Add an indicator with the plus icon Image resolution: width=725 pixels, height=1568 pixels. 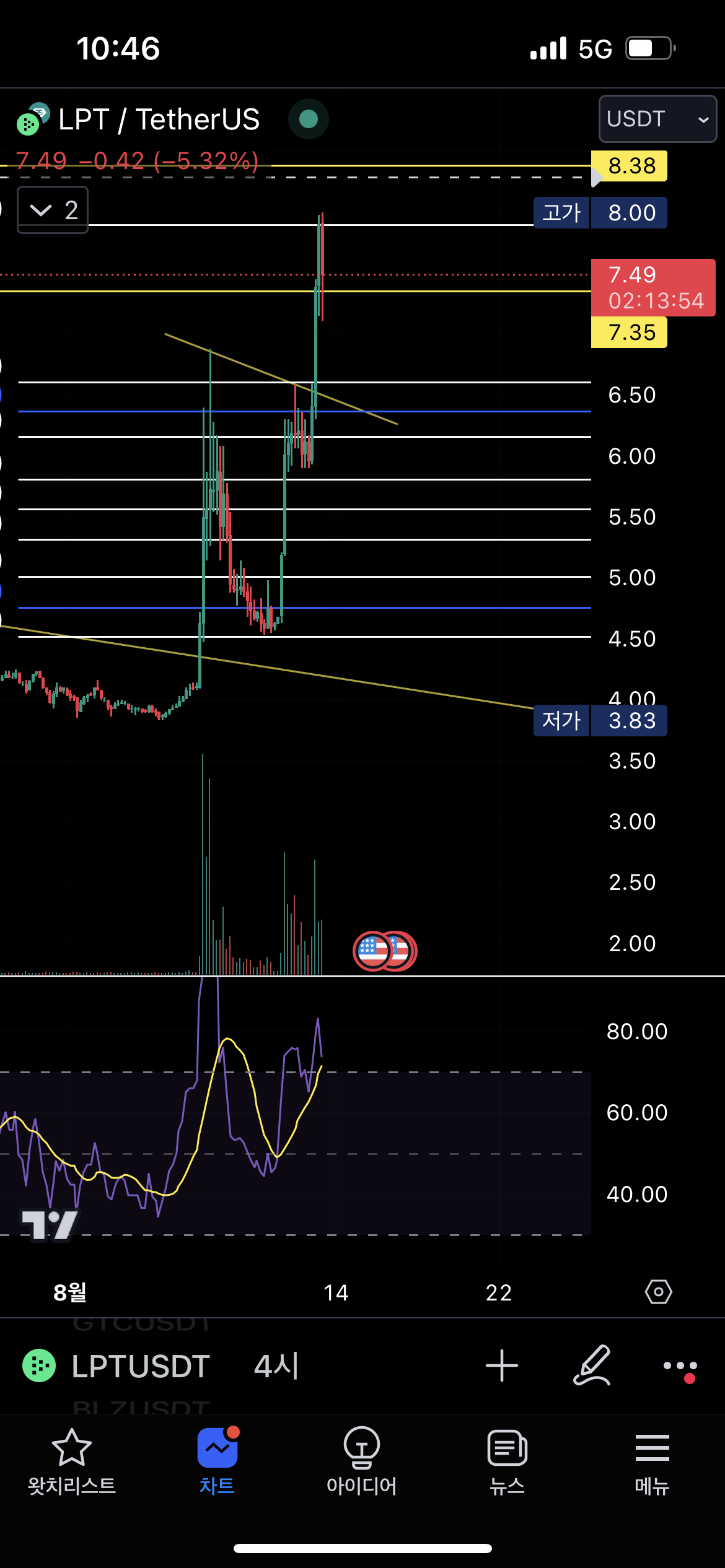[x=501, y=1365]
